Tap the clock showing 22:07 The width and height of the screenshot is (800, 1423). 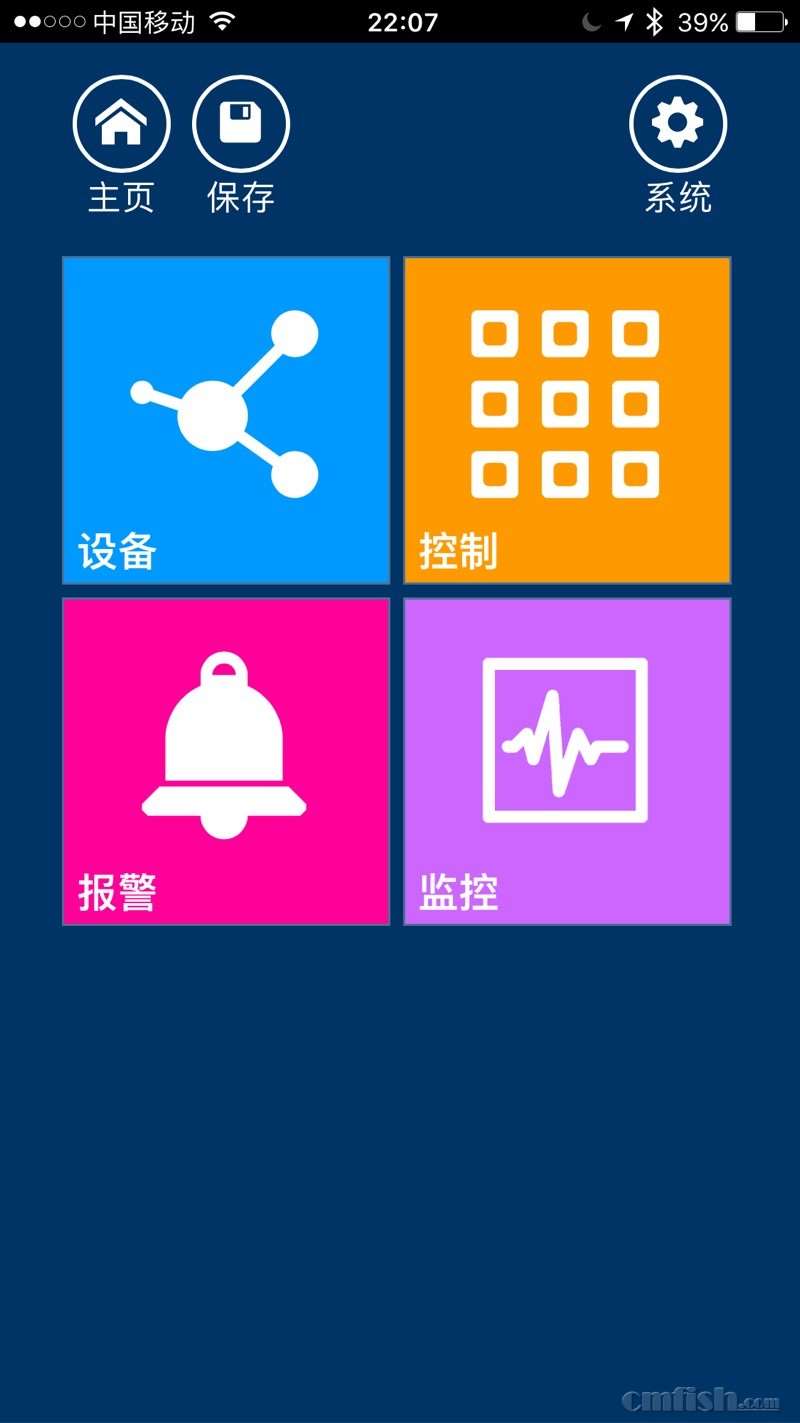tap(400, 20)
